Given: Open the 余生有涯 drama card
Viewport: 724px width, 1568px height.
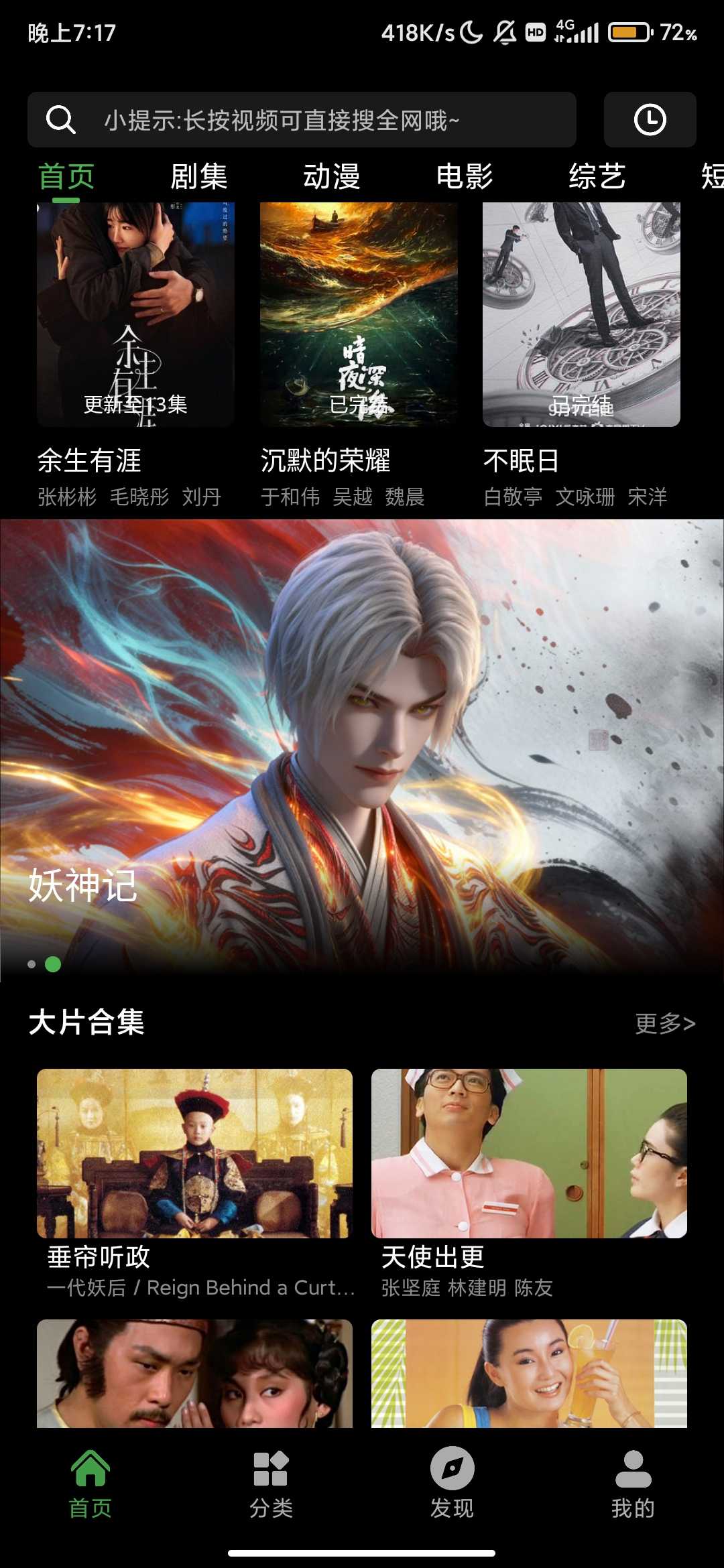Looking at the screenshot, I should (135, 315).
